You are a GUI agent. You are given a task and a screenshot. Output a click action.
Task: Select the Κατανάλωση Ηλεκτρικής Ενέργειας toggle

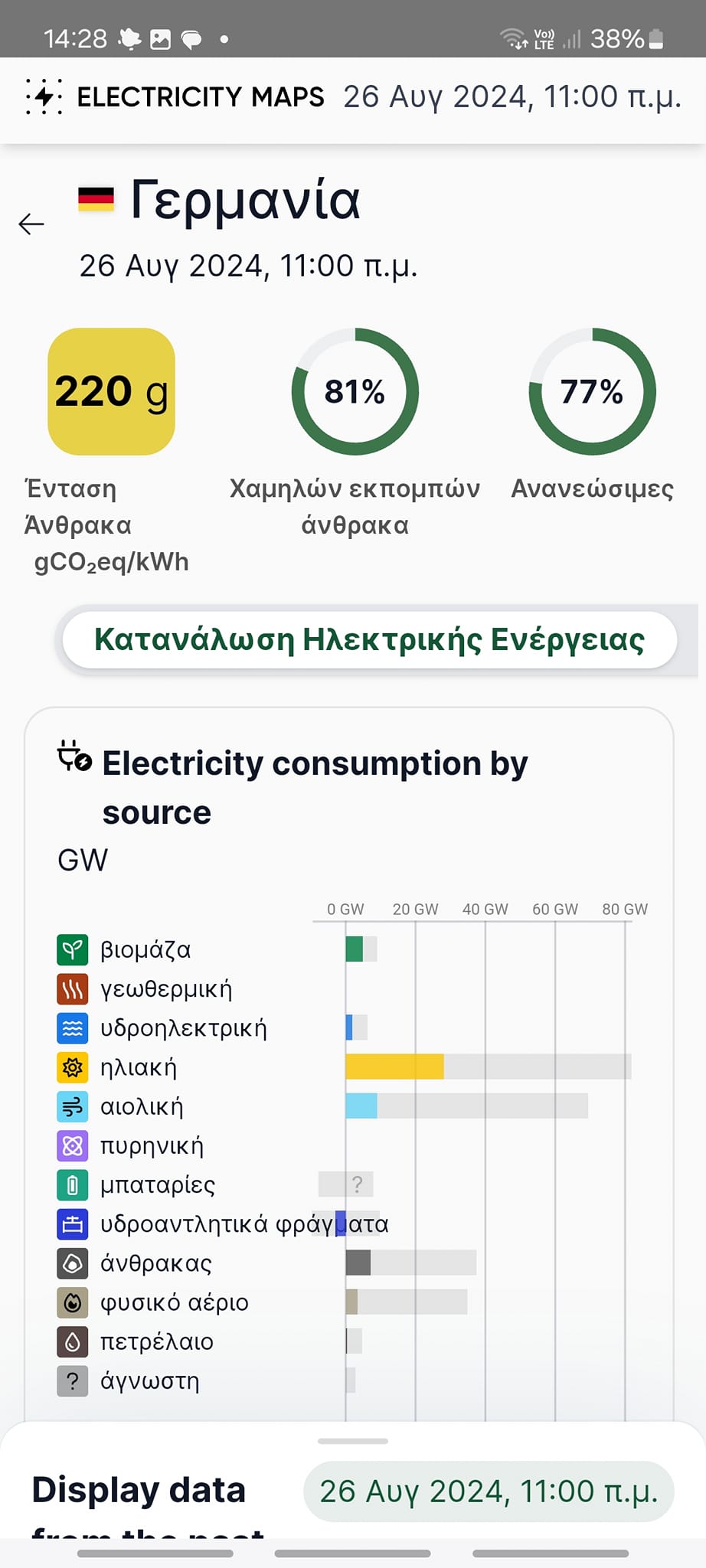click(x=369, y=640)
